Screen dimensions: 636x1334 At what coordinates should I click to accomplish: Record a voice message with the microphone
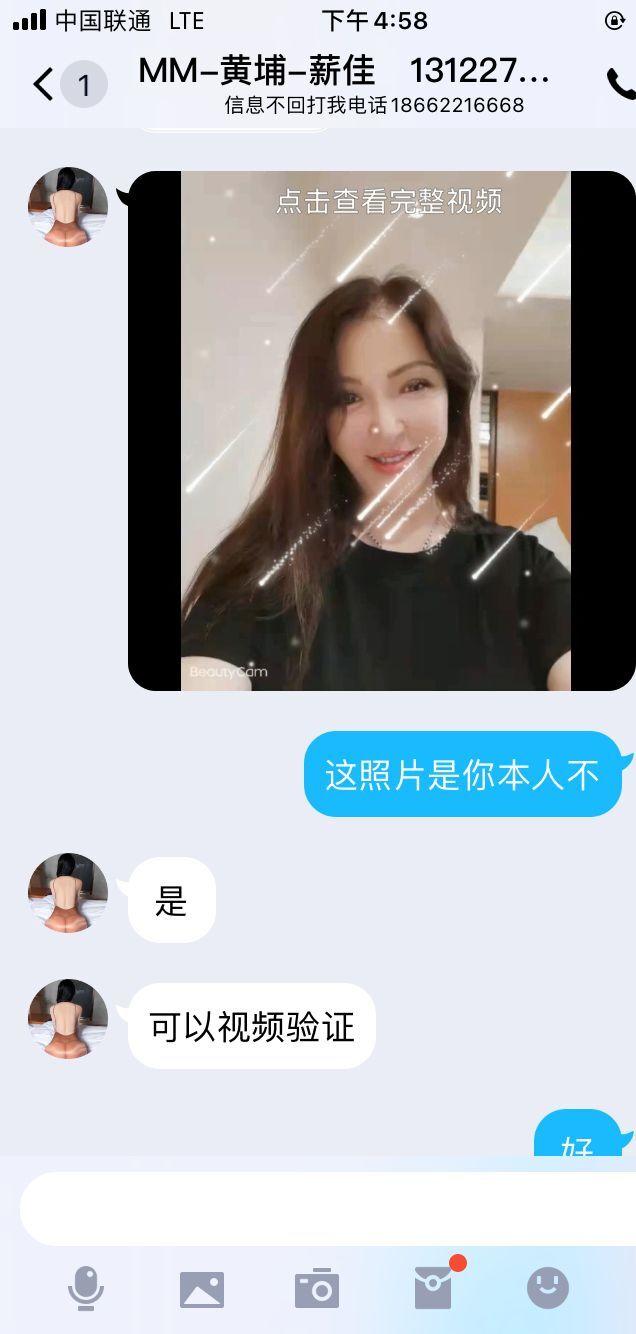click(86, 1288)
